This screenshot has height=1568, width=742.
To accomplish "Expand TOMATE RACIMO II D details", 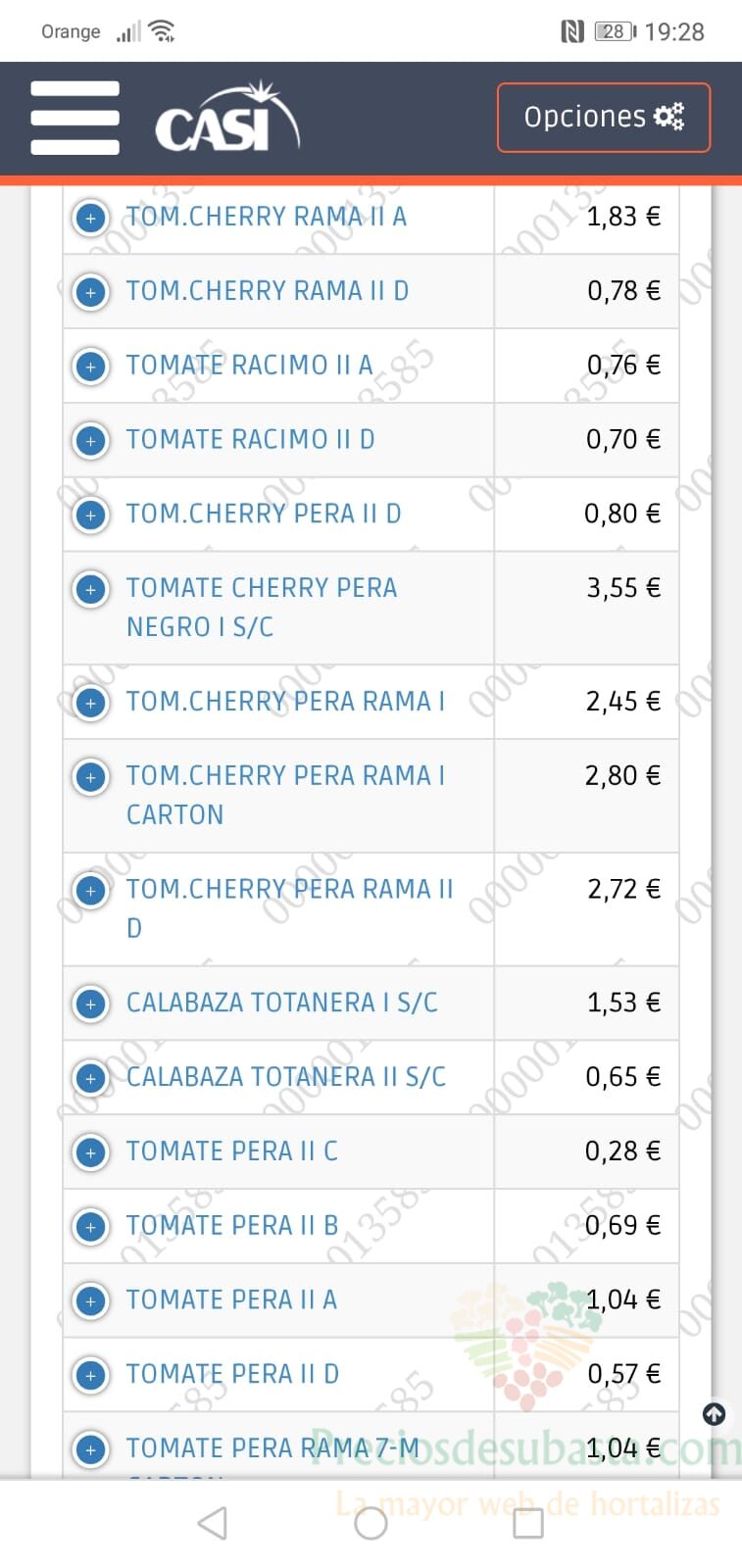I will tap(91, 441).
